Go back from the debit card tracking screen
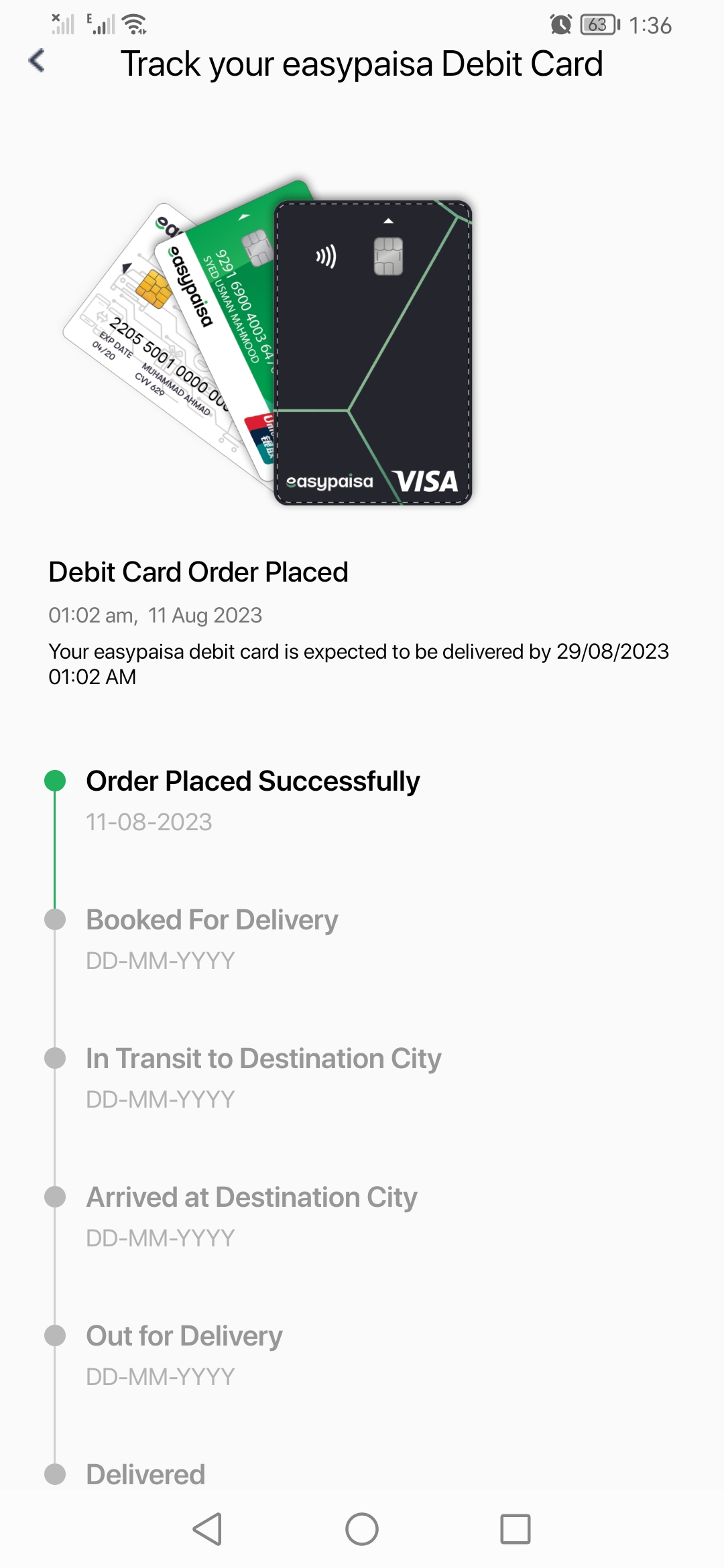 point(38,61)
